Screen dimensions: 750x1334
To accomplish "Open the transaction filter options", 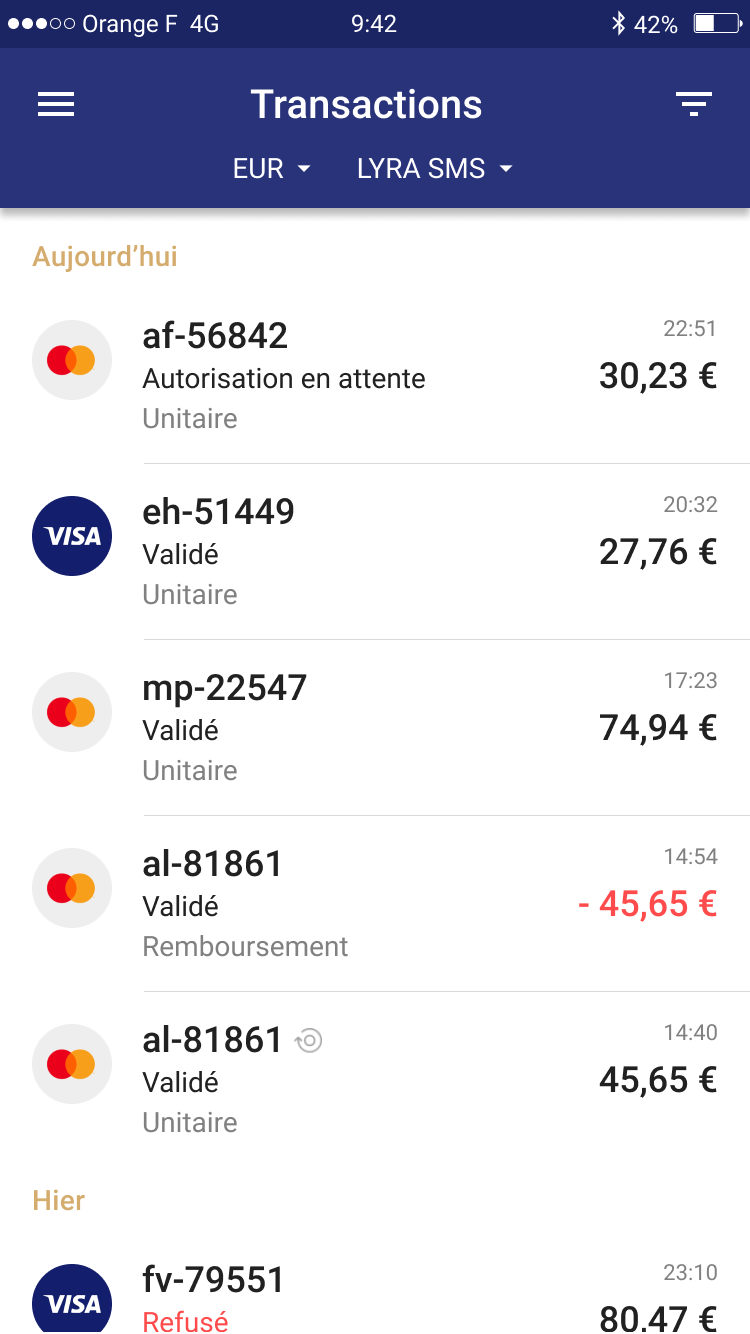I will click(x=693, y=104).
